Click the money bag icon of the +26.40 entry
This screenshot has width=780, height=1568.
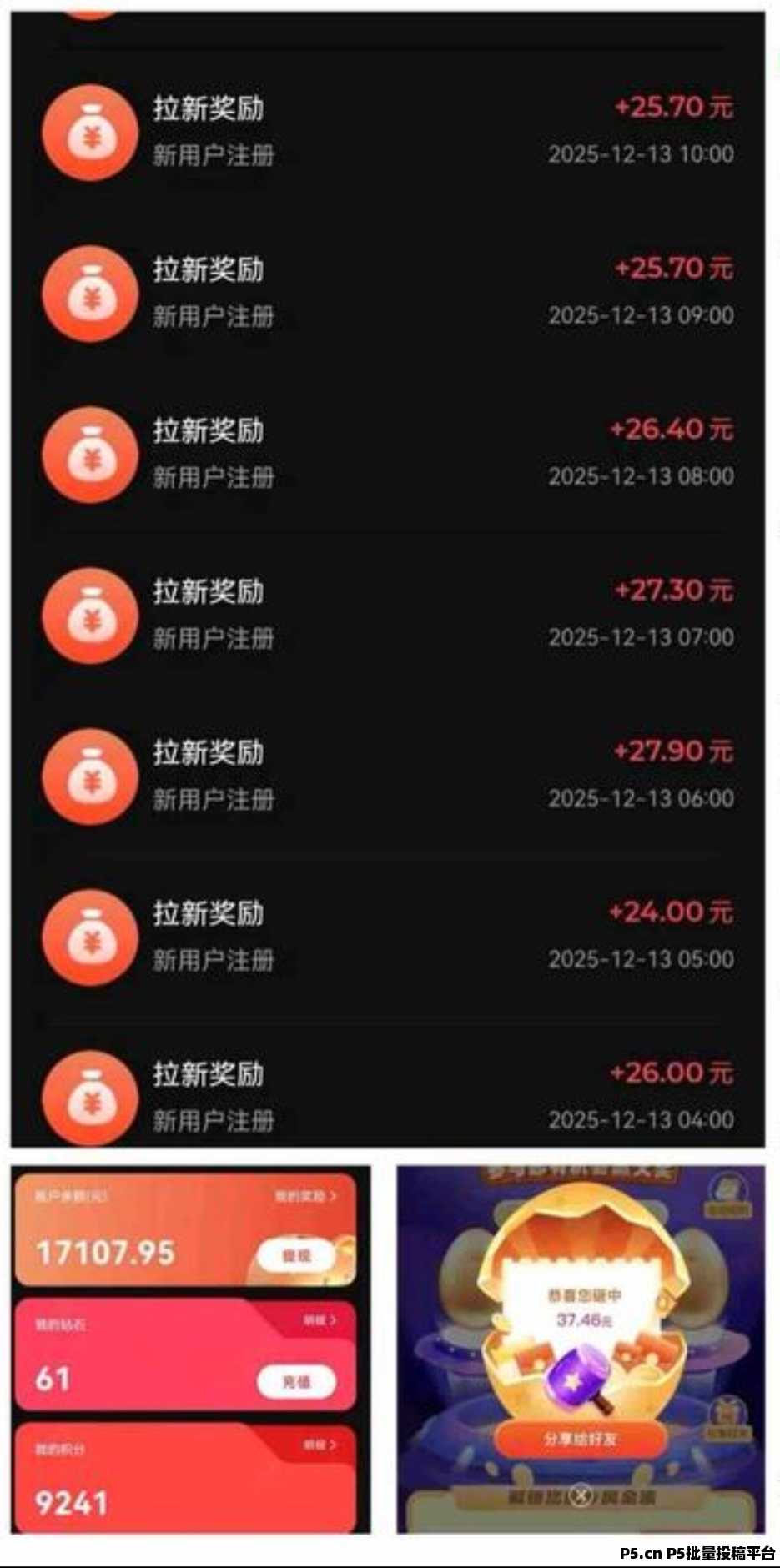pyautogui.click(x=89, y=455)
